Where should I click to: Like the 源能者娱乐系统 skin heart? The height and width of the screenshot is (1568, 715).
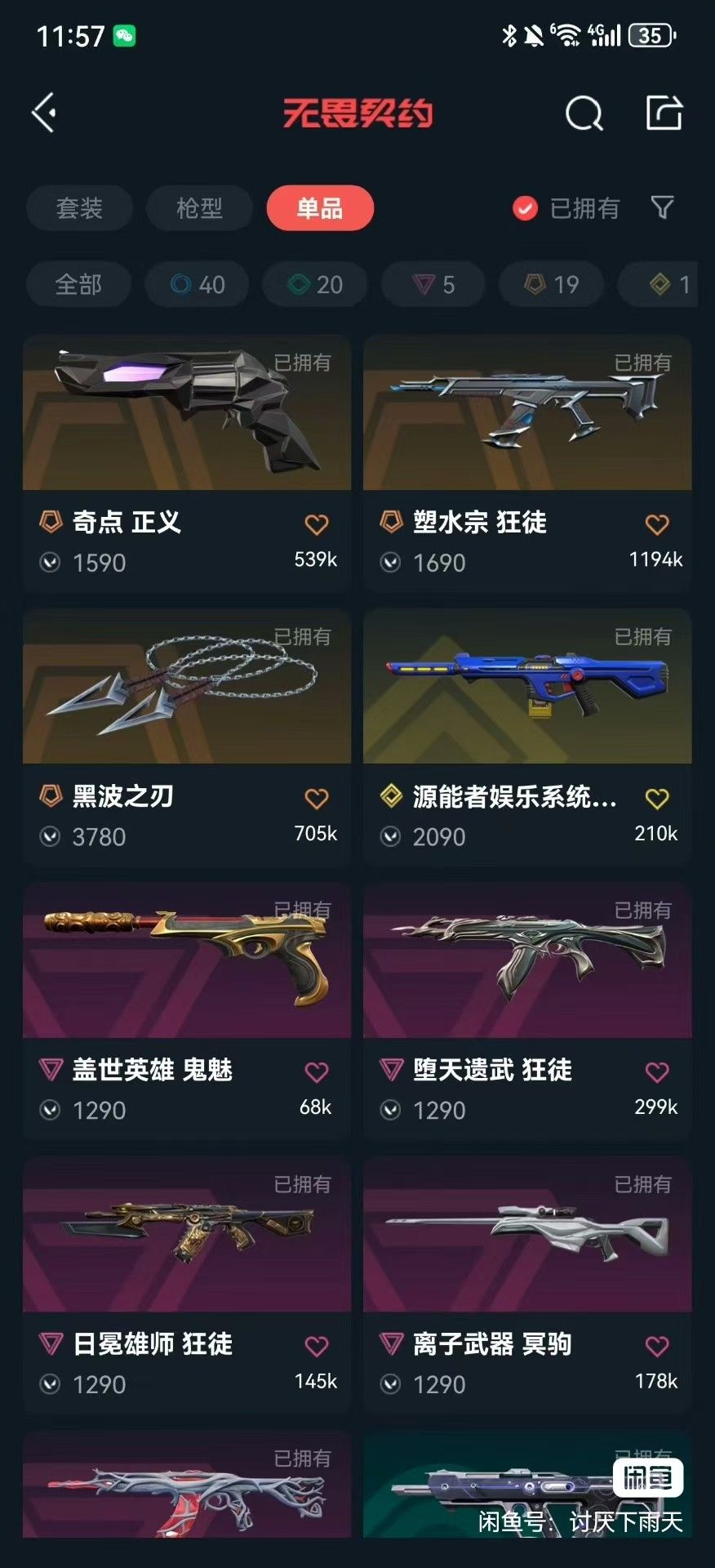click(657, 798)
